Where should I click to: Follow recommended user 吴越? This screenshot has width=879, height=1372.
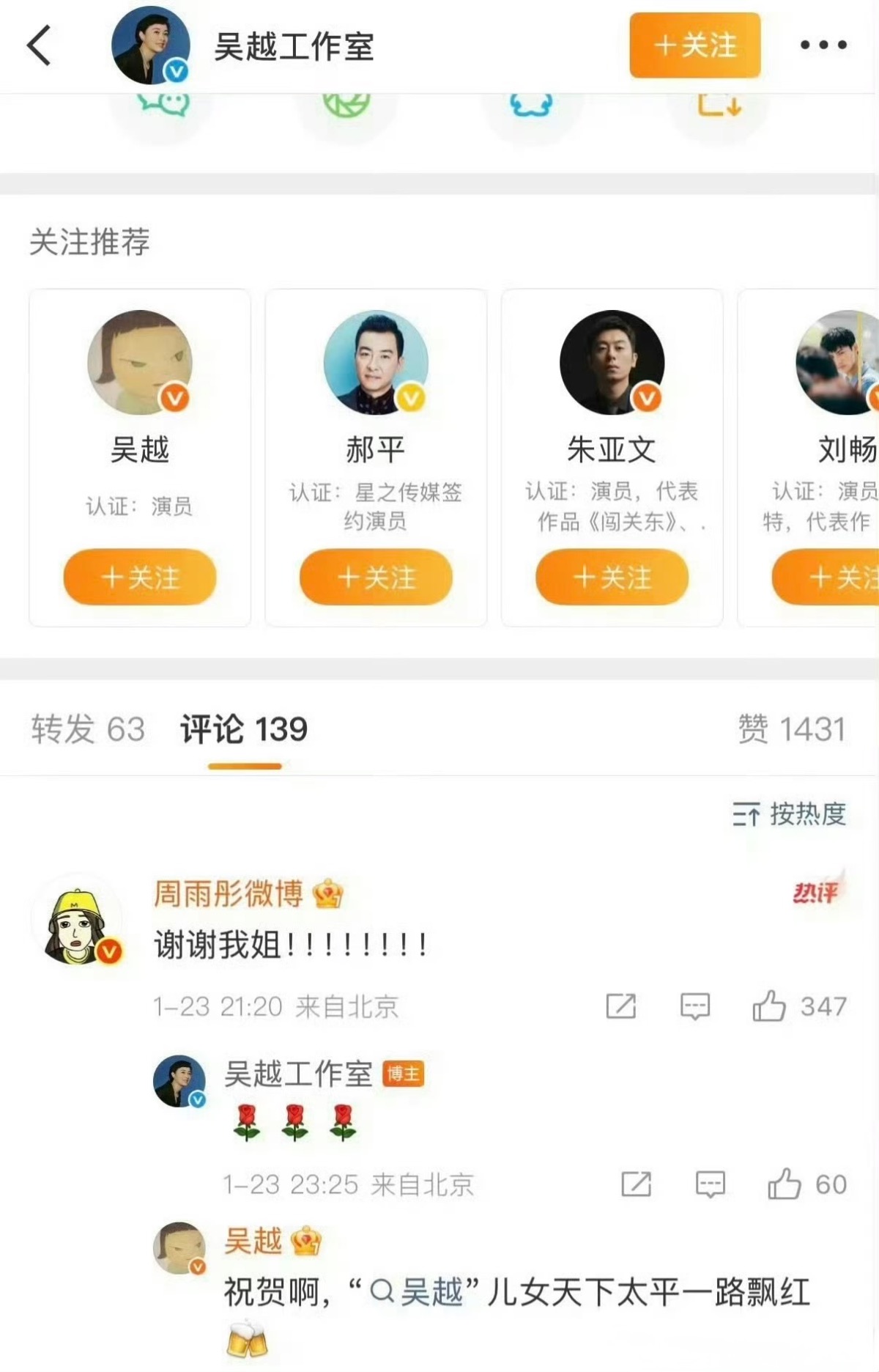coord(140,578)
